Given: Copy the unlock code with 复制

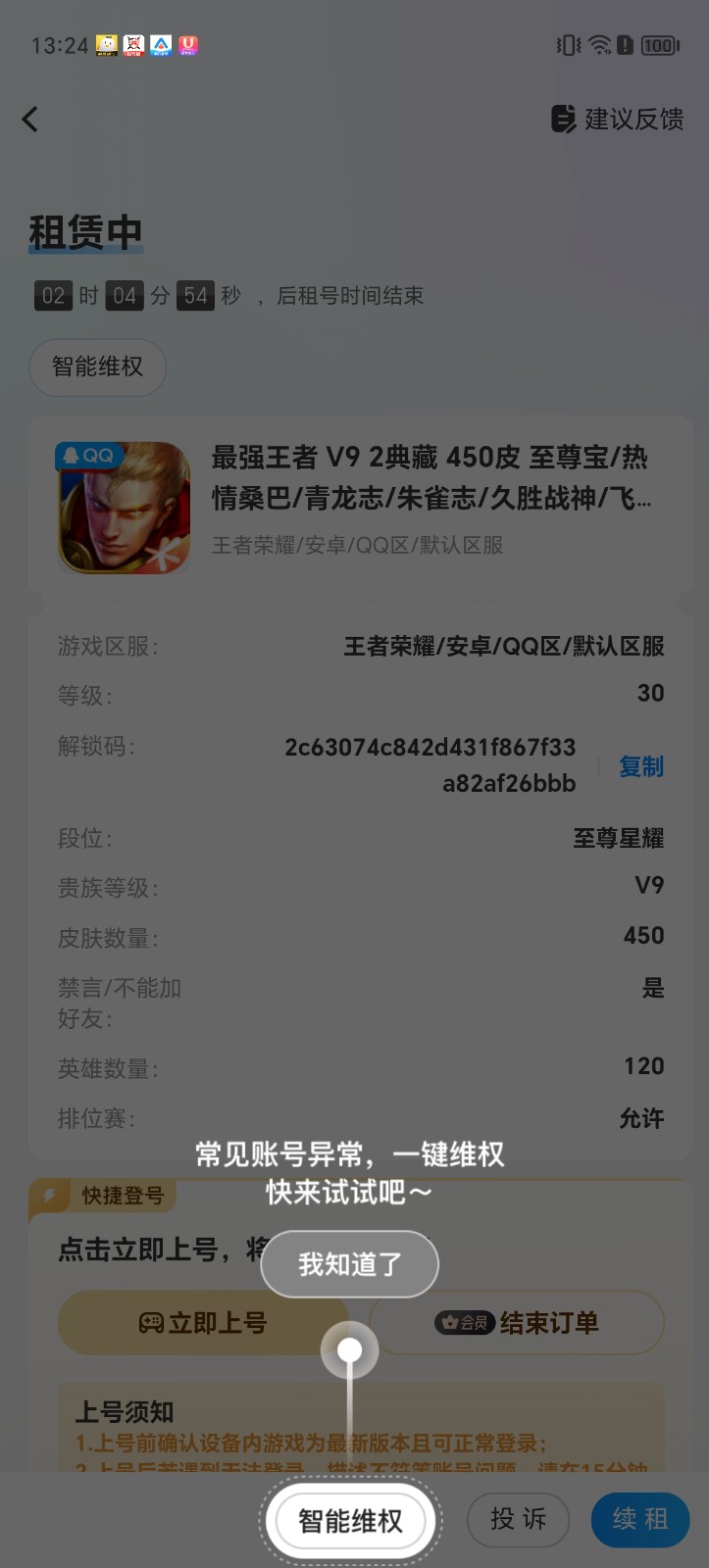Looking at the screenshot, I should (641, 766).
